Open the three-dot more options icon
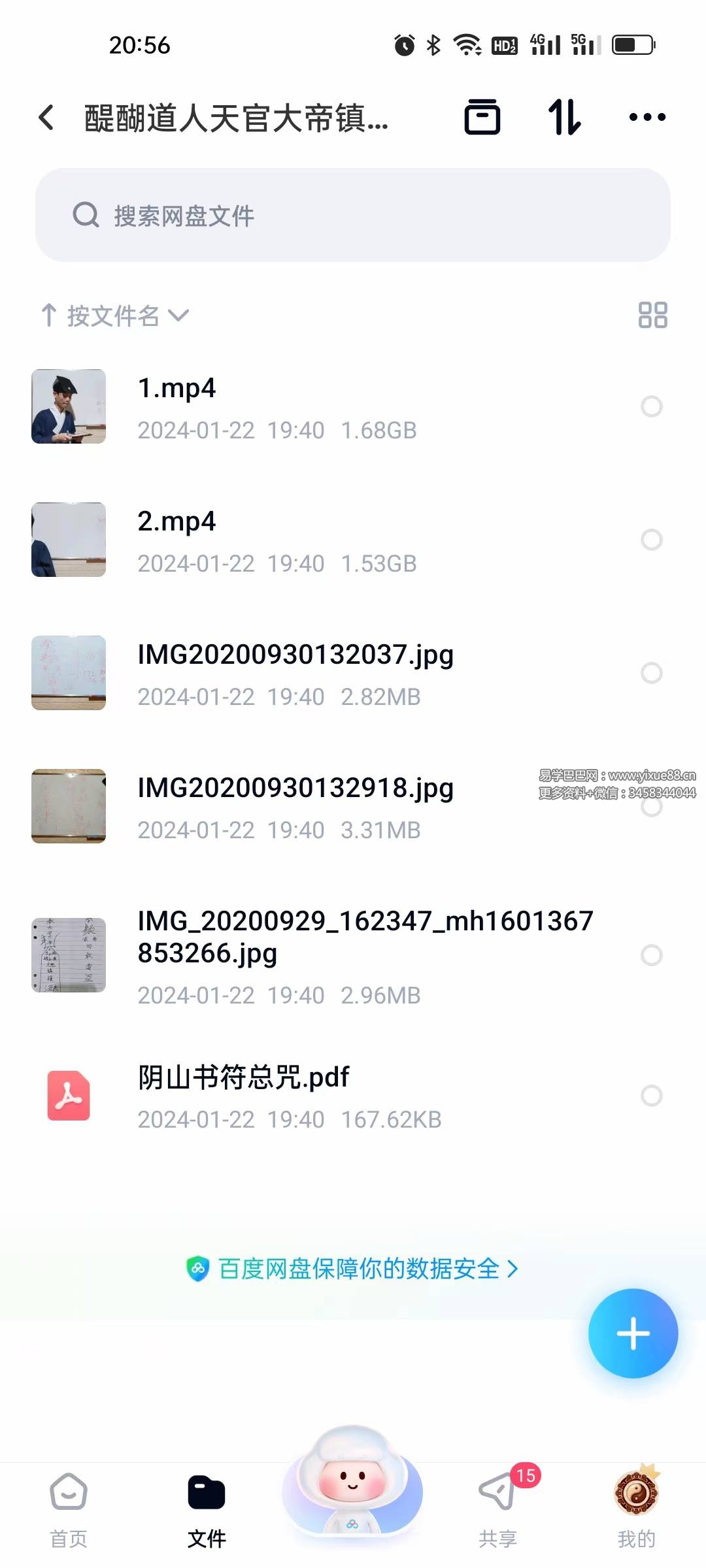This screenshot has height=1568, width=706. [x=647, y=116]
